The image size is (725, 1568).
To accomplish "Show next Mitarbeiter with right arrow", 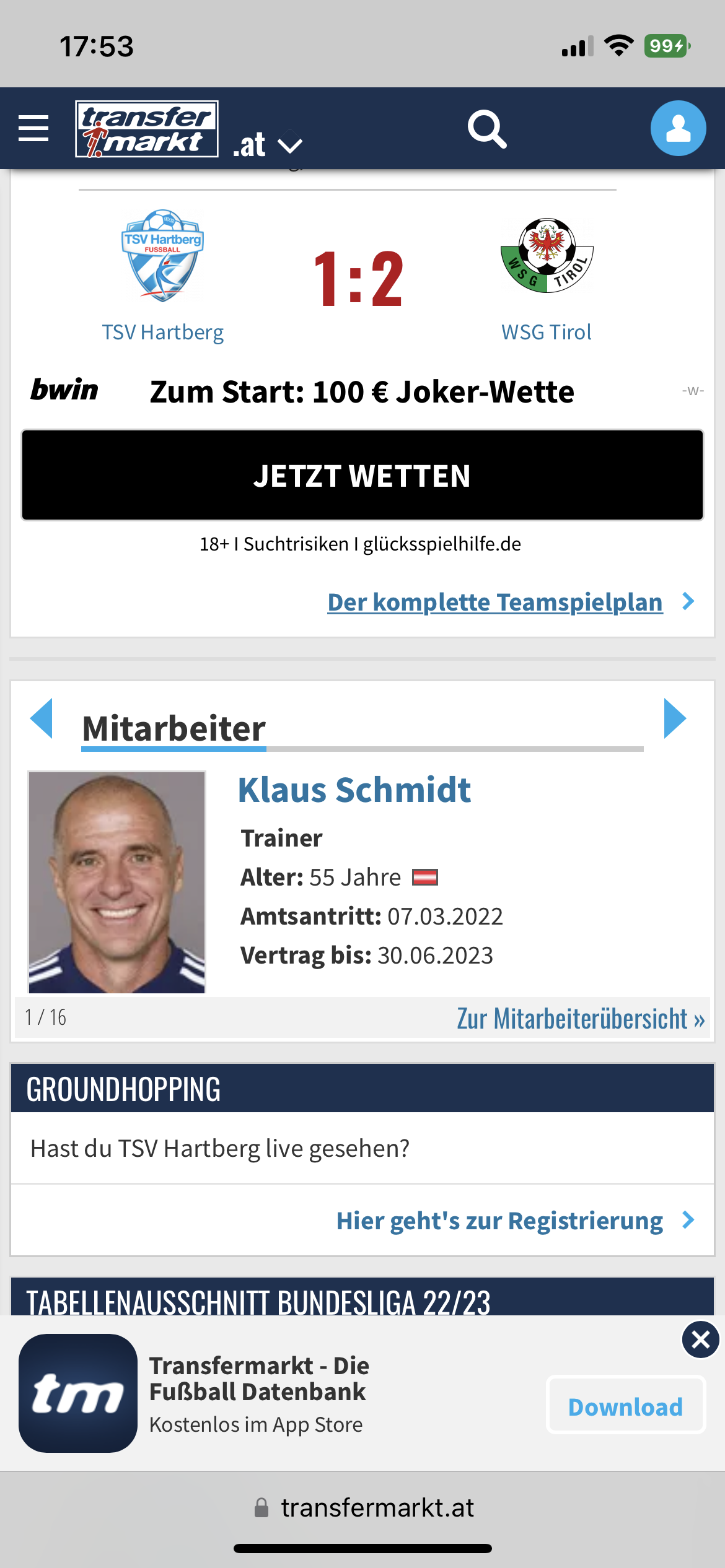I will click(675, 718).
